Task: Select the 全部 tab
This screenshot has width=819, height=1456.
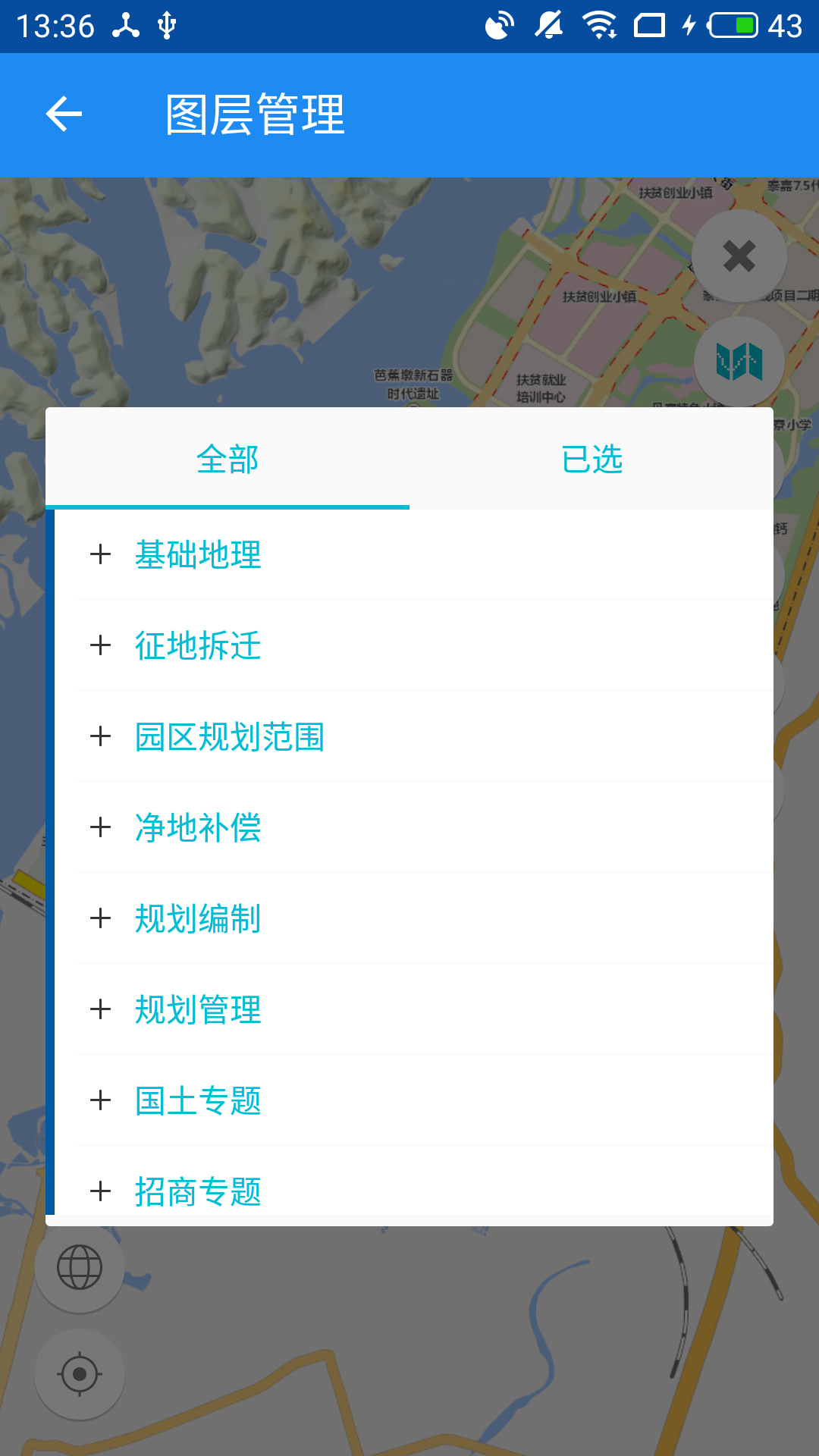Action: (x=227, y=460)
